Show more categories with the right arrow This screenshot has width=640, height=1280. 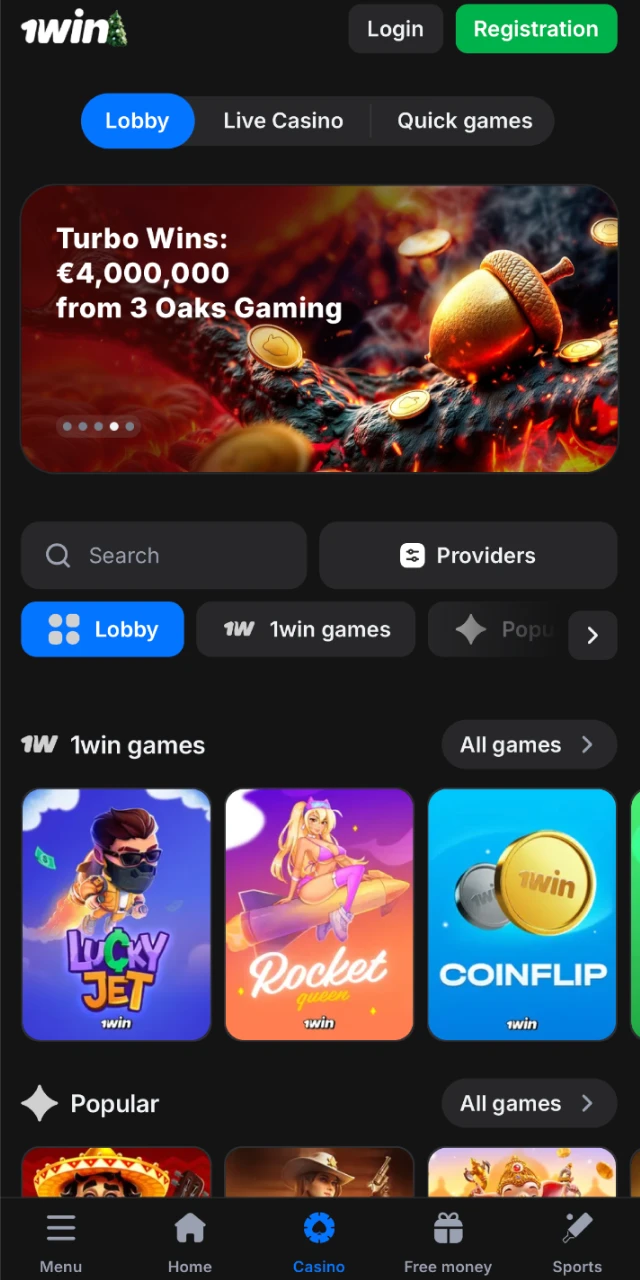click(x=592, y=635)
